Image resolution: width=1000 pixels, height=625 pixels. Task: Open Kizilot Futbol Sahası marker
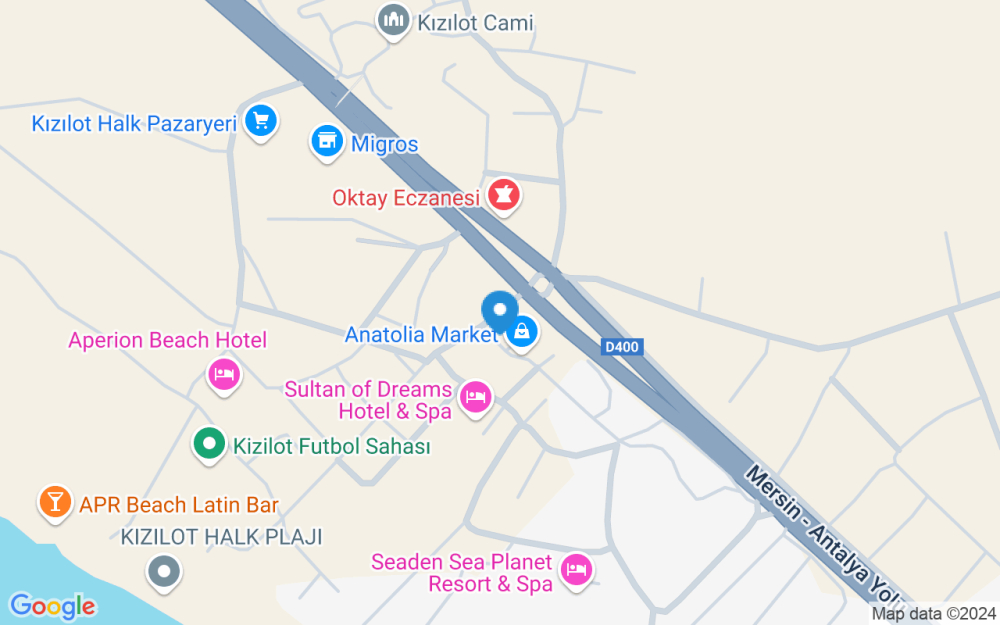click(x=209, y=444)
